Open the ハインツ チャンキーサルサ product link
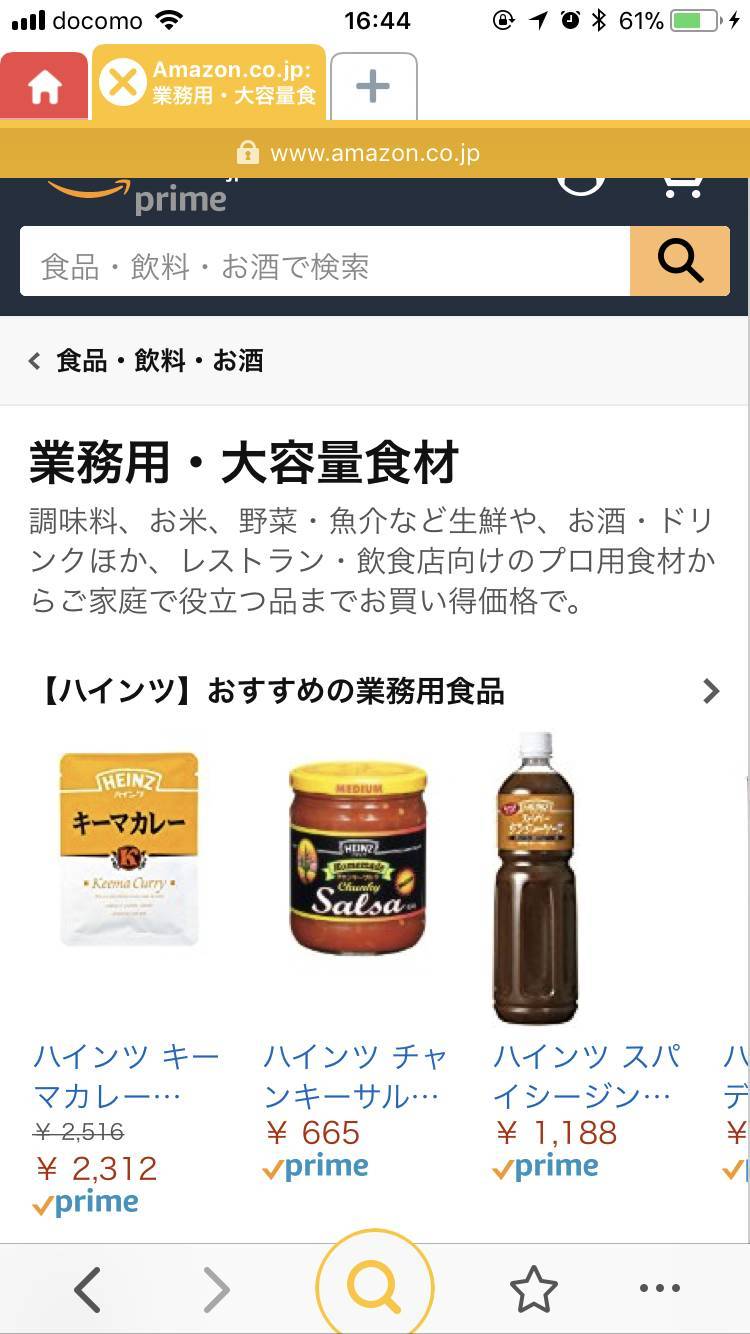The image size is (750, 1334). [x=354, y=1076]
